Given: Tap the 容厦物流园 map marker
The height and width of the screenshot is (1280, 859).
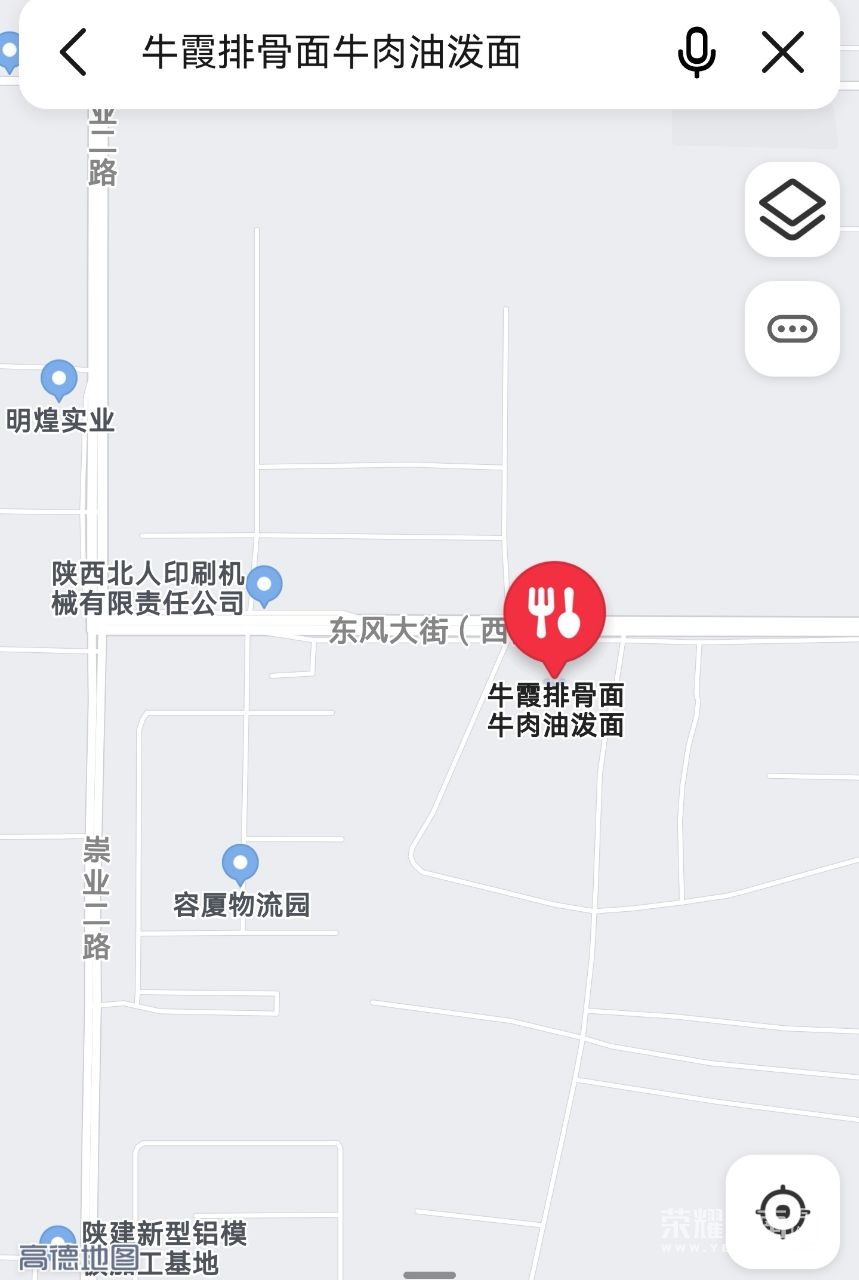Looking at the screenshot, I should tap(239, 862).
